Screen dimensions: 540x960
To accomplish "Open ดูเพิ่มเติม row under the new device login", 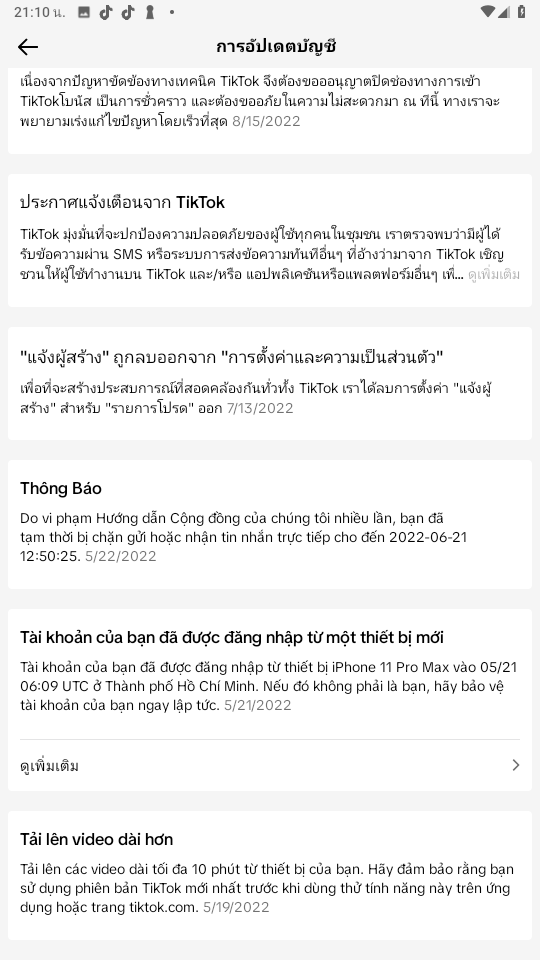I will point(269,765).
